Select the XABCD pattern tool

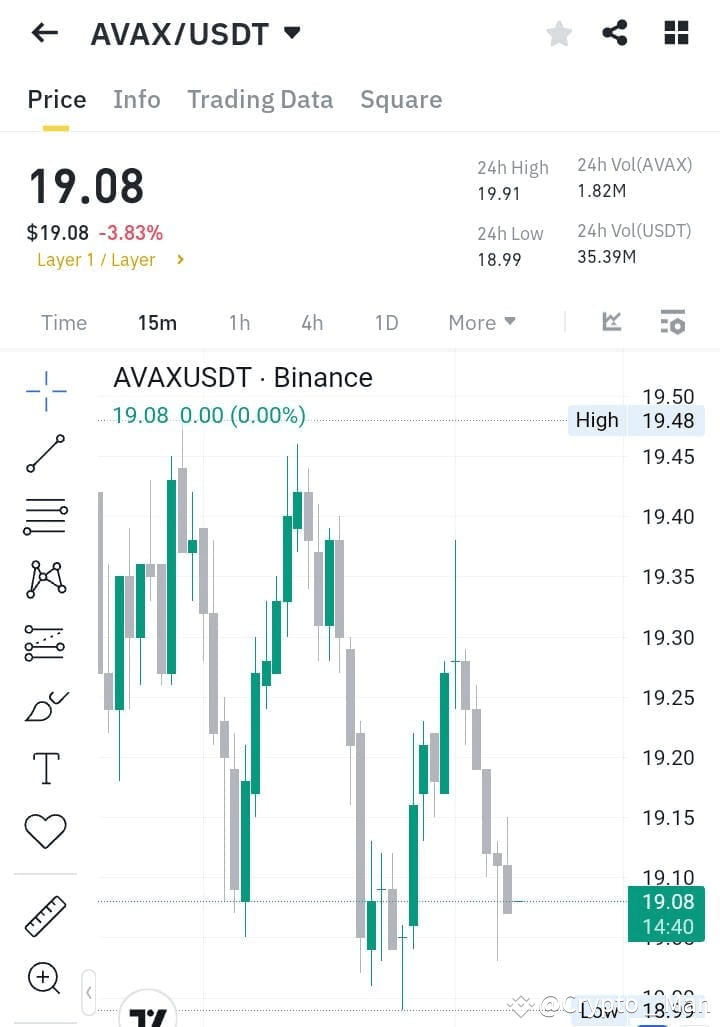[45, 578]
